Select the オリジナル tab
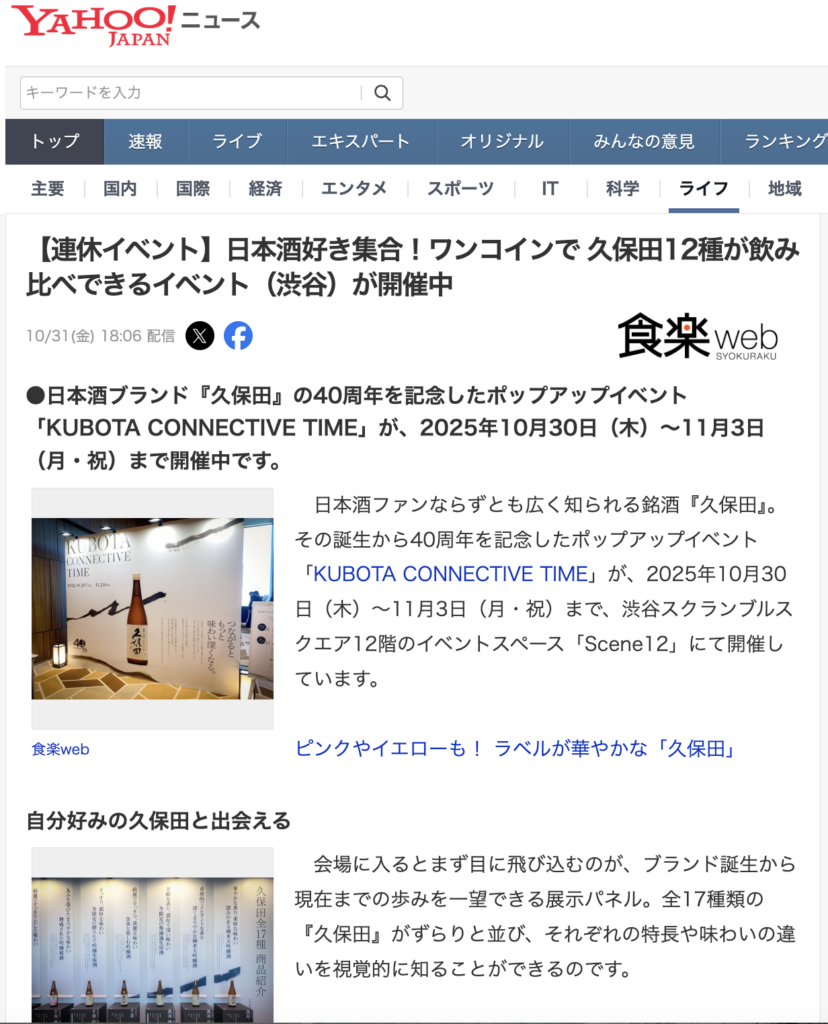 [502, 142]
